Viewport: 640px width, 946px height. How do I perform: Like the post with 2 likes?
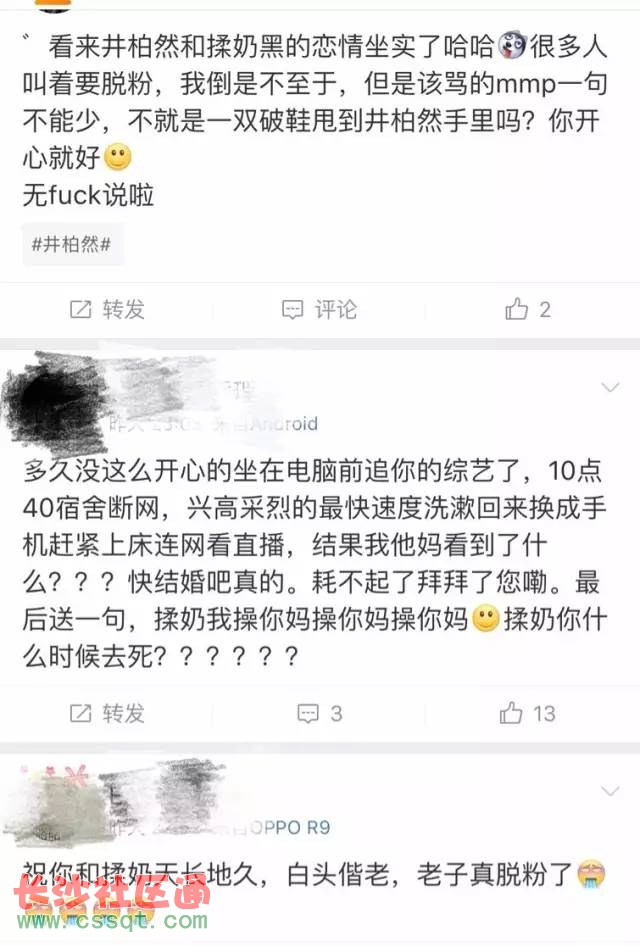(528, 310)
